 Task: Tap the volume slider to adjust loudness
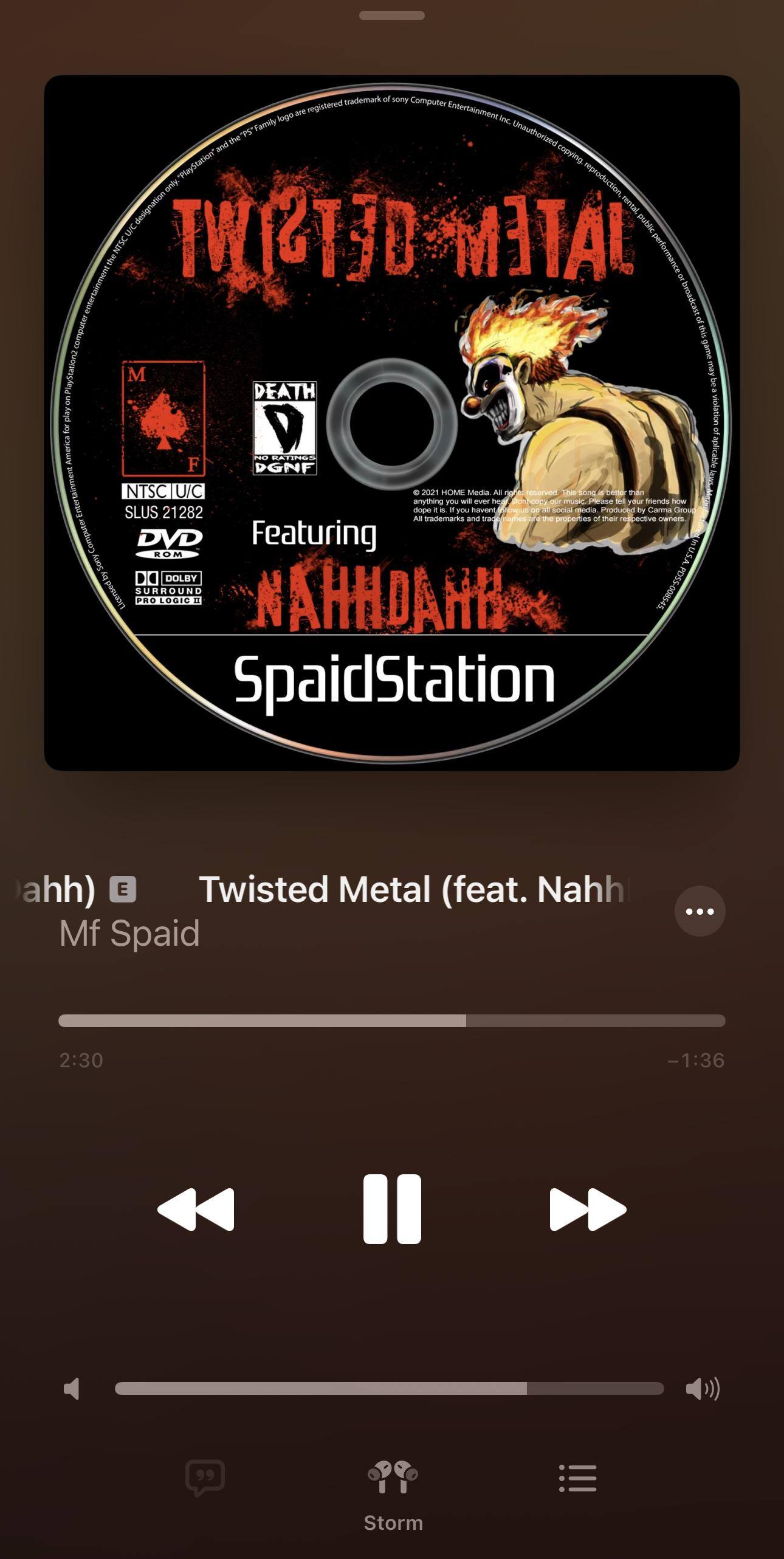(389, 1388)
